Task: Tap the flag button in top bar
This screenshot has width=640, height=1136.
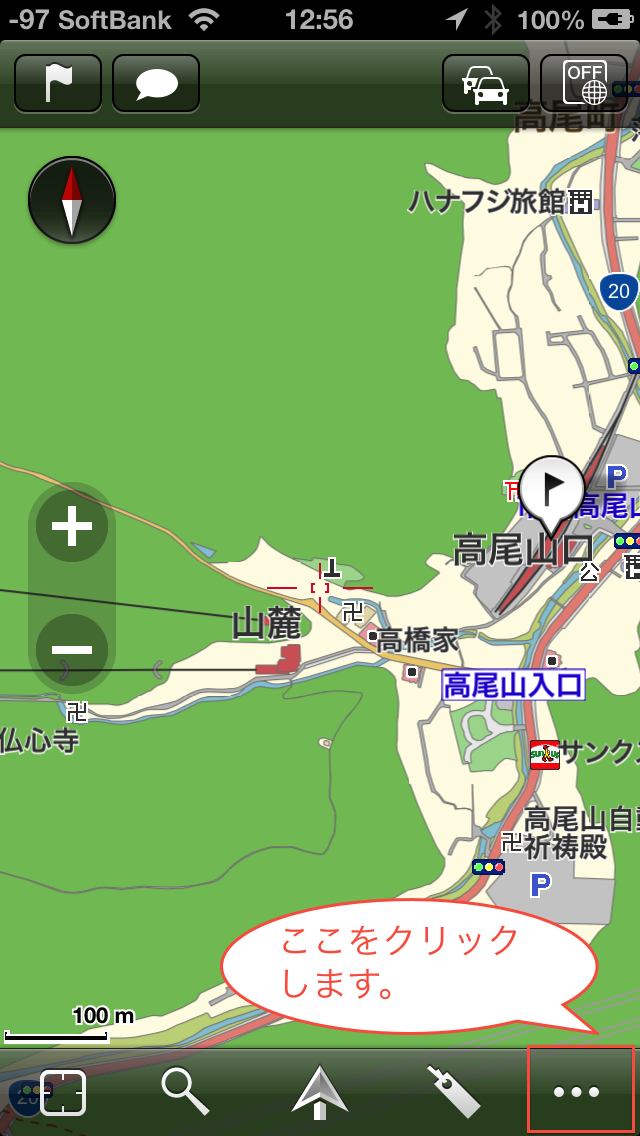Action: click(x=58, y=83)
